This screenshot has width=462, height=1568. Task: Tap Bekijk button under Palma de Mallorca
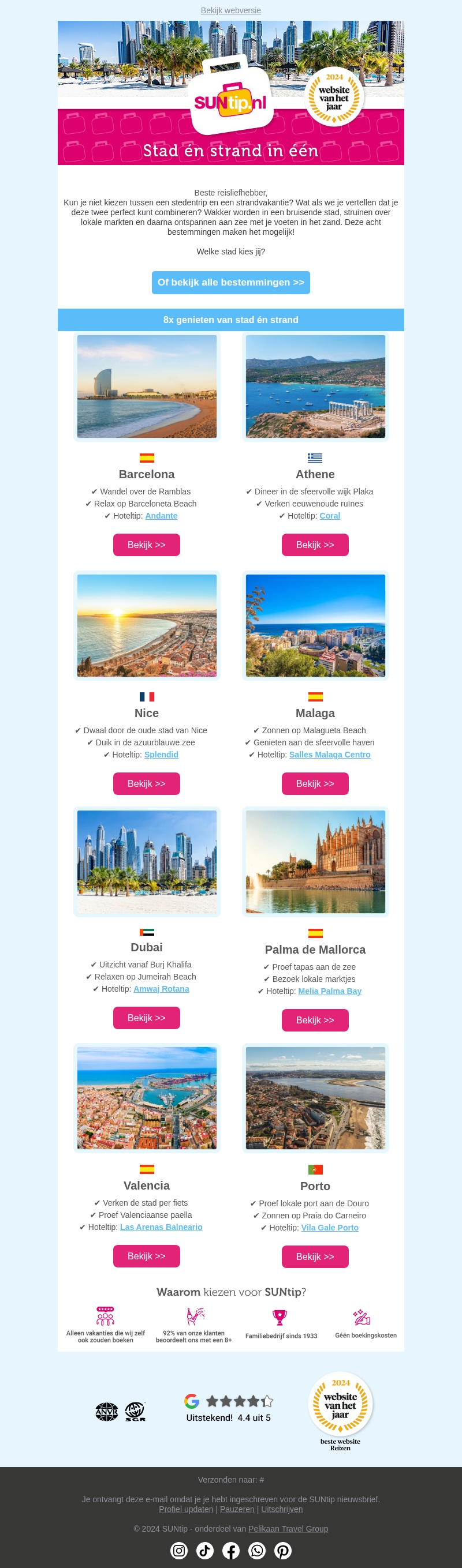click(315, 1020)
